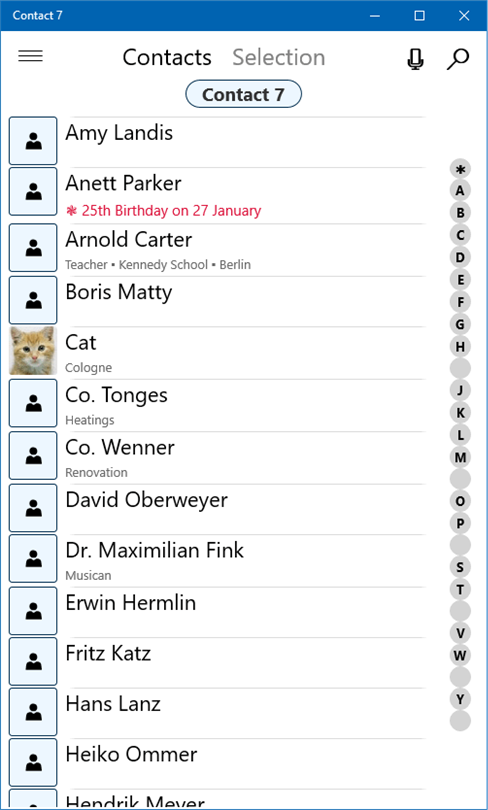
Task: Open the hamburger drawer menu
Action: click(x=30, y=56)
